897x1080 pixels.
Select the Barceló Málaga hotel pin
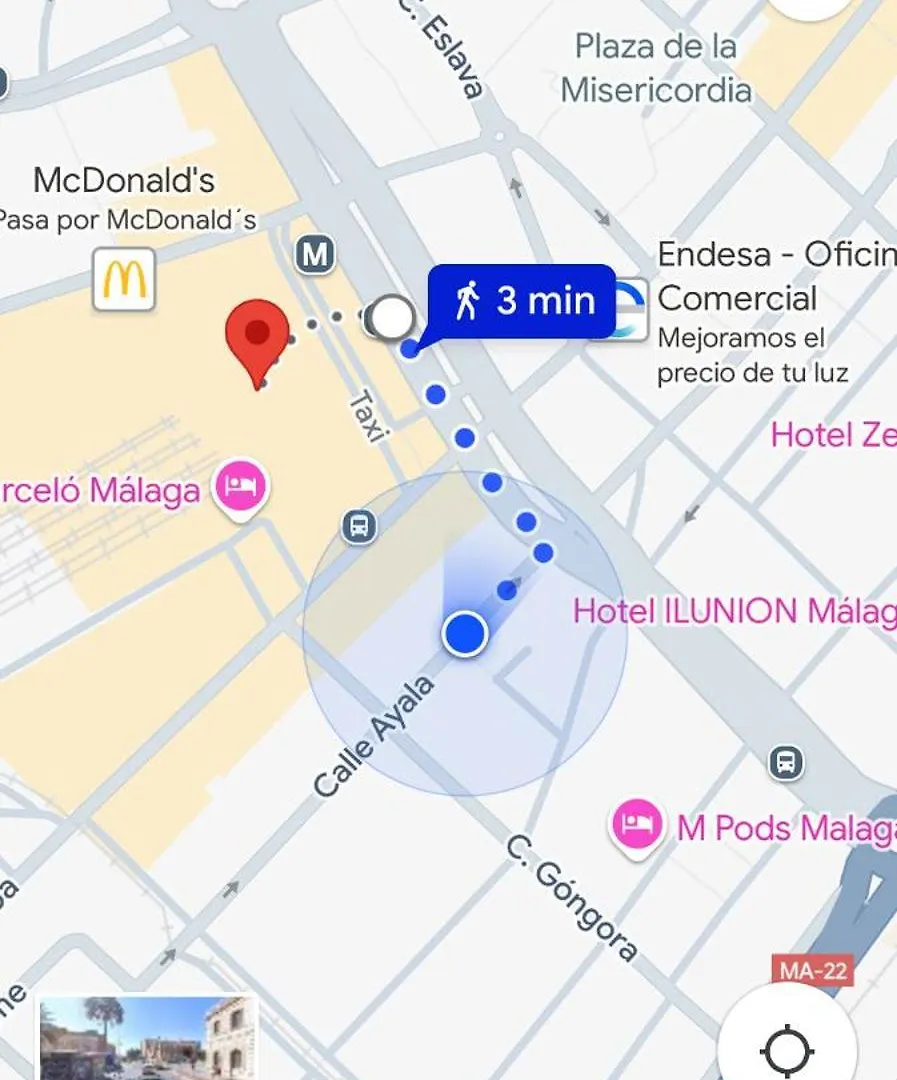242,488
